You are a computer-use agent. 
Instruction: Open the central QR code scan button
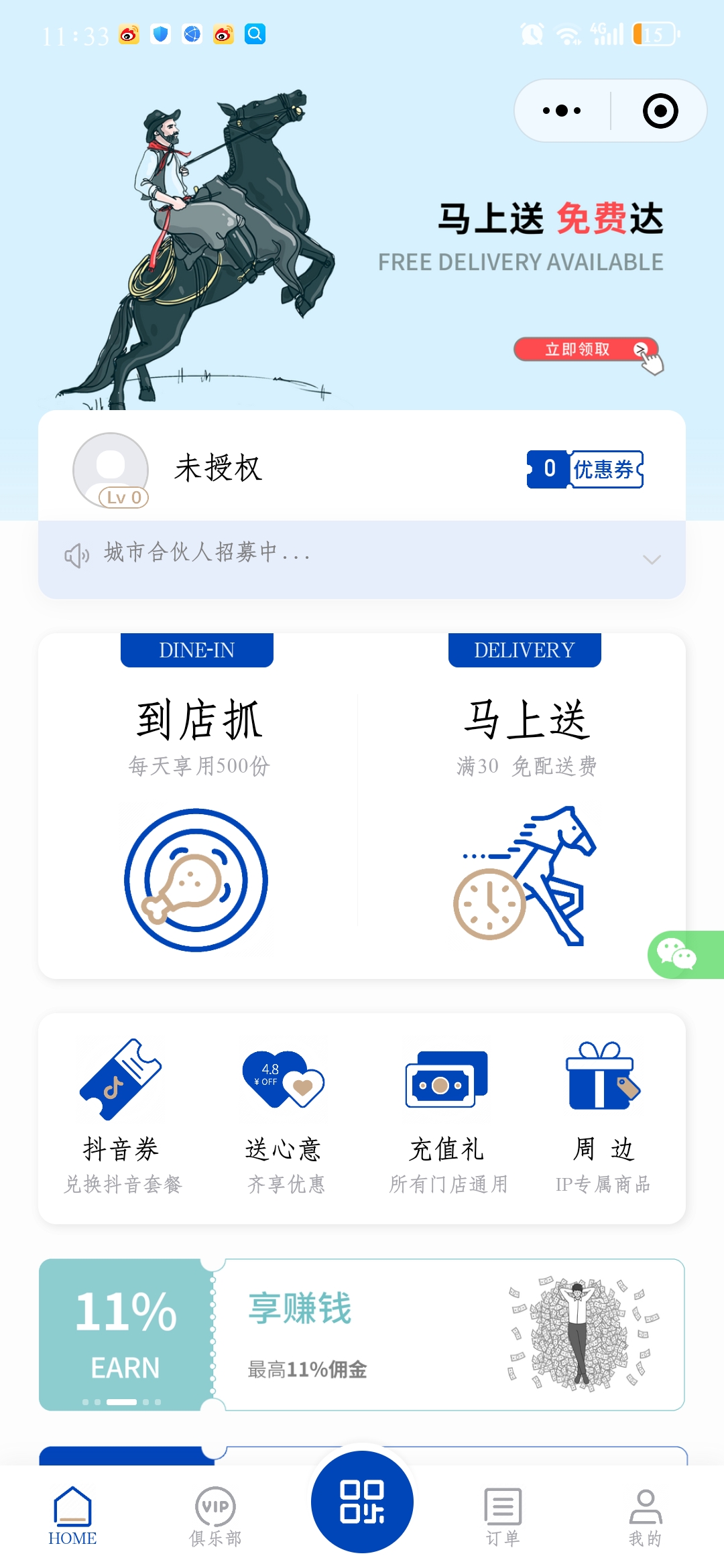(362, 1502)
